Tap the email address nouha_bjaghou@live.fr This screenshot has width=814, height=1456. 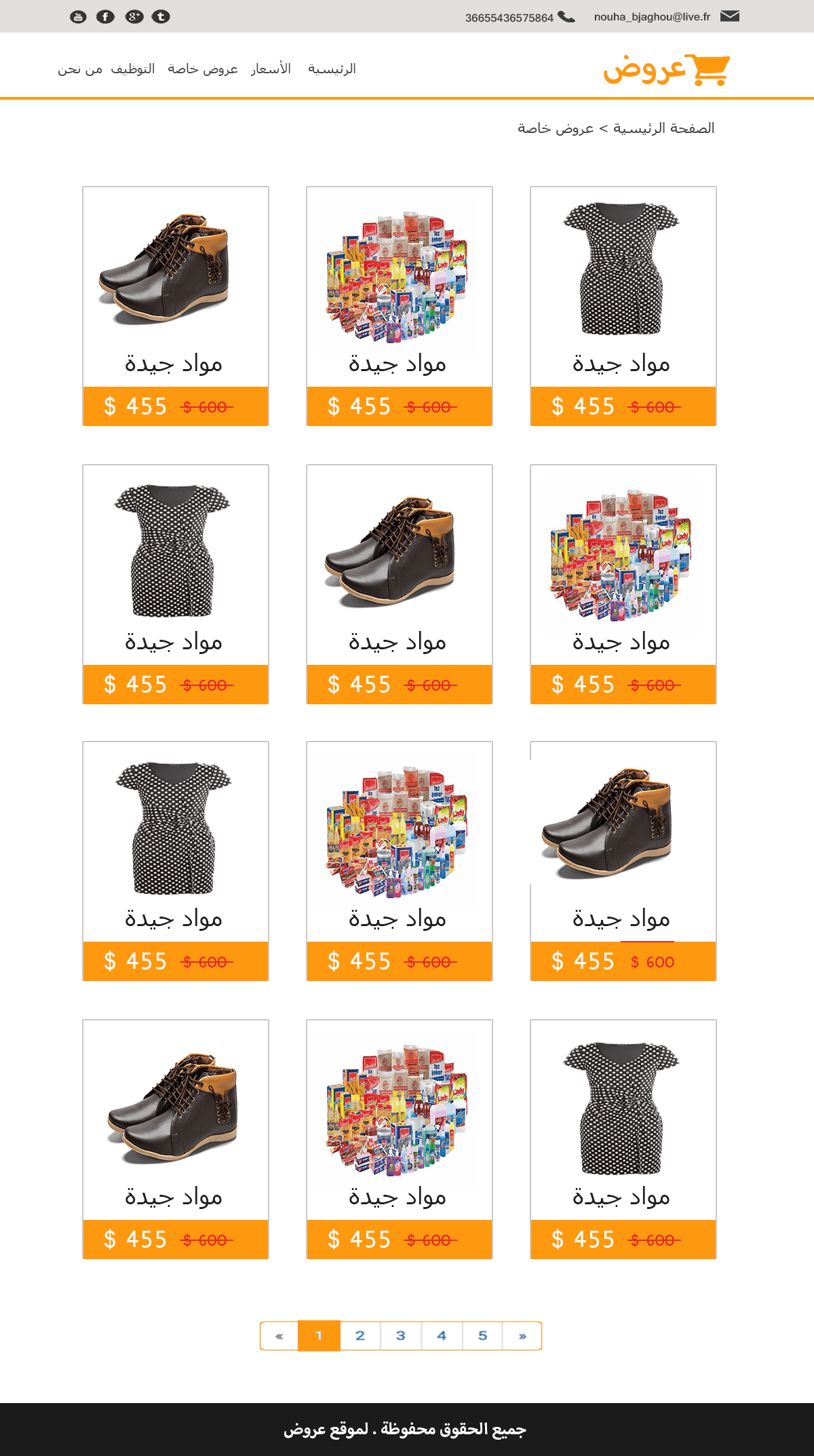pos(652,17)
